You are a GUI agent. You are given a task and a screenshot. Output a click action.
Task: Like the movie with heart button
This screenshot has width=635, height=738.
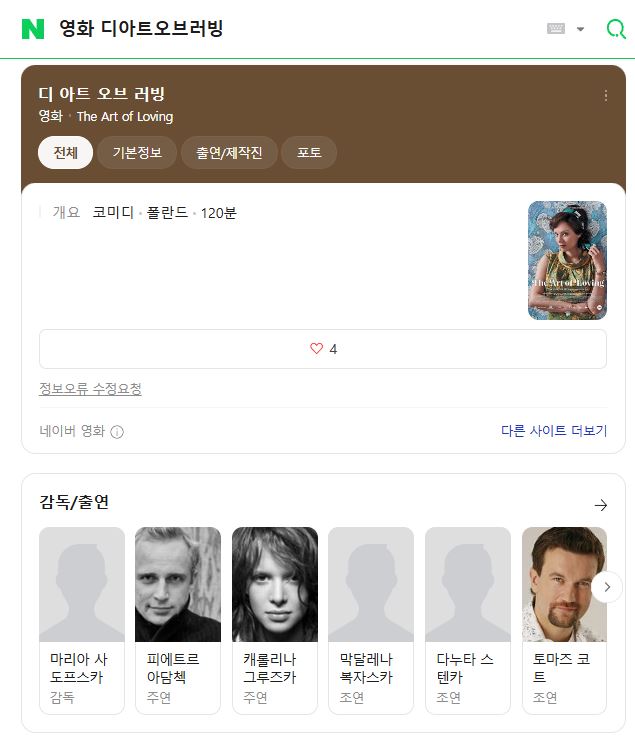pyautogui.click(x=322, y=349)
